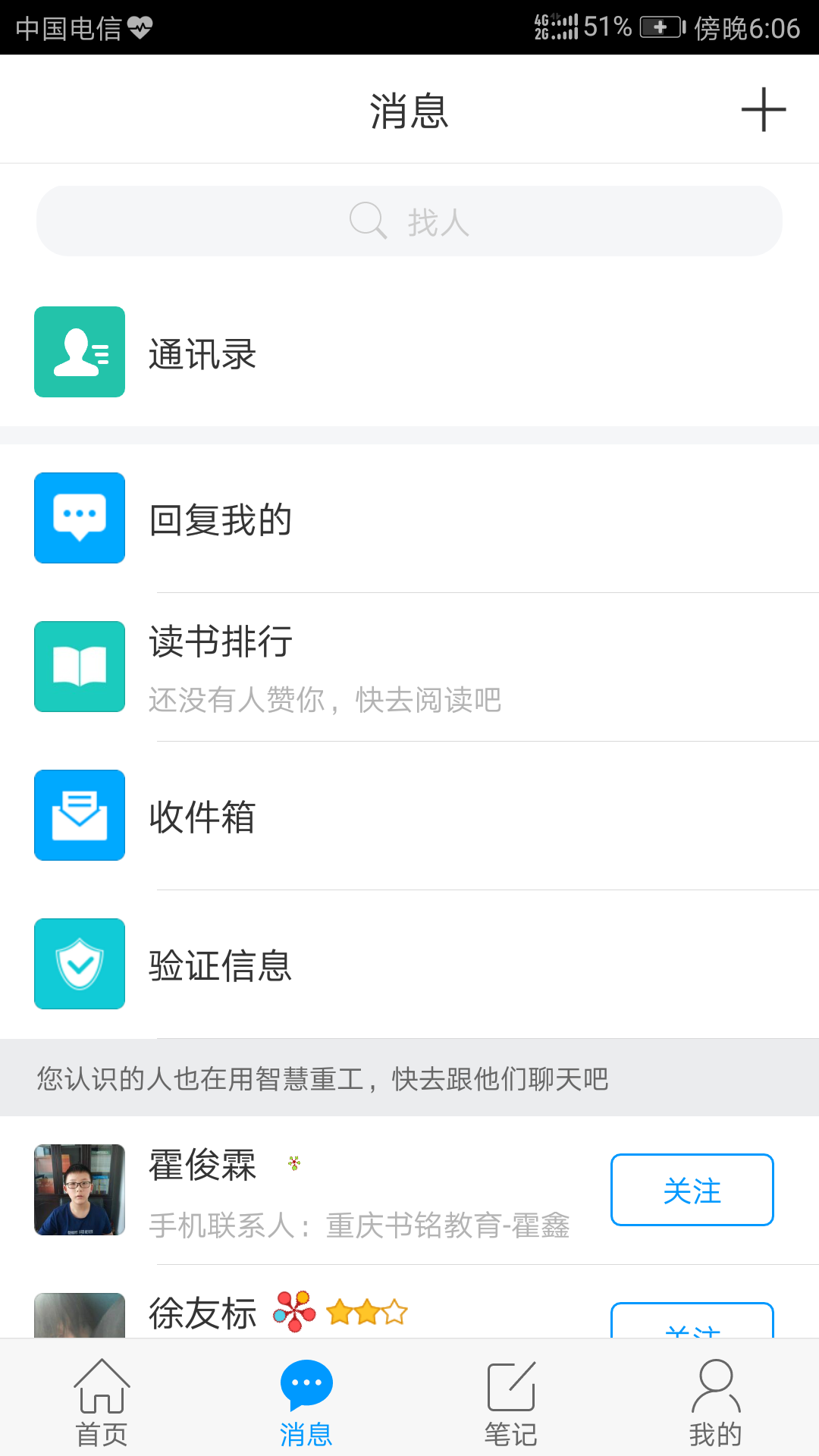Open the 找人 search box
The width and height of the screenshot is (819, 1456).
click(409, 221)
